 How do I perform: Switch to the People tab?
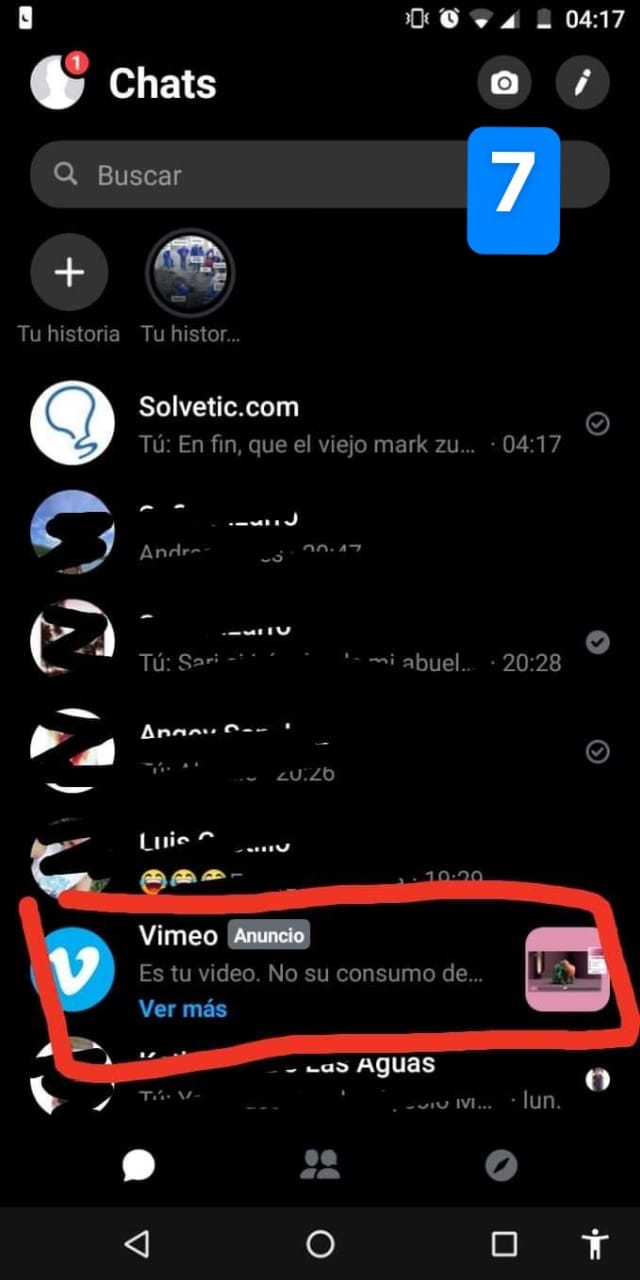click(x=320, y=1164)
